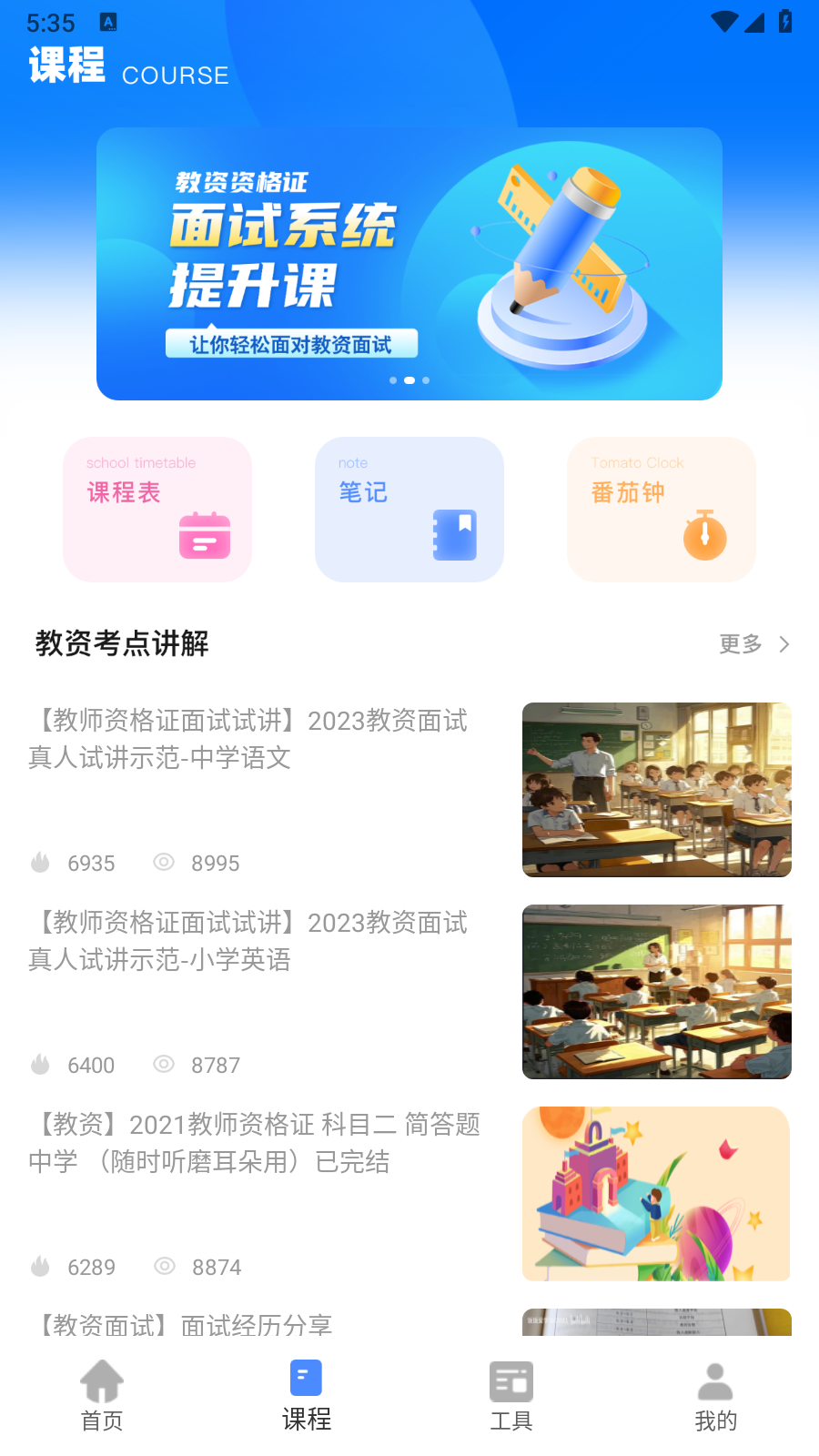Open the 工具 tools icon in bottom navigation
This screenshot has height=1456, width=819.
[x=511, y=1380]
